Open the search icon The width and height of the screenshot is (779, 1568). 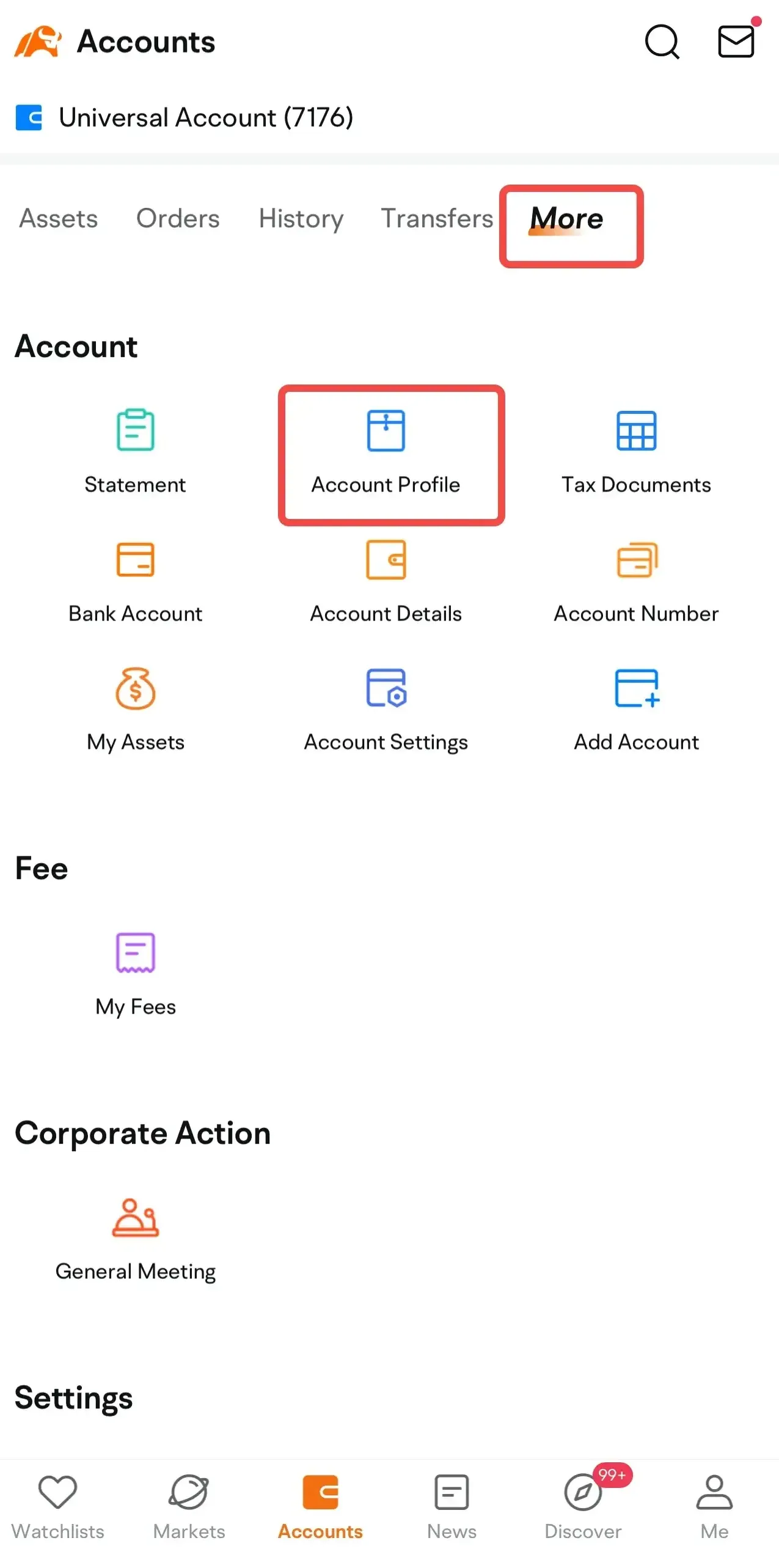point(662,42)
